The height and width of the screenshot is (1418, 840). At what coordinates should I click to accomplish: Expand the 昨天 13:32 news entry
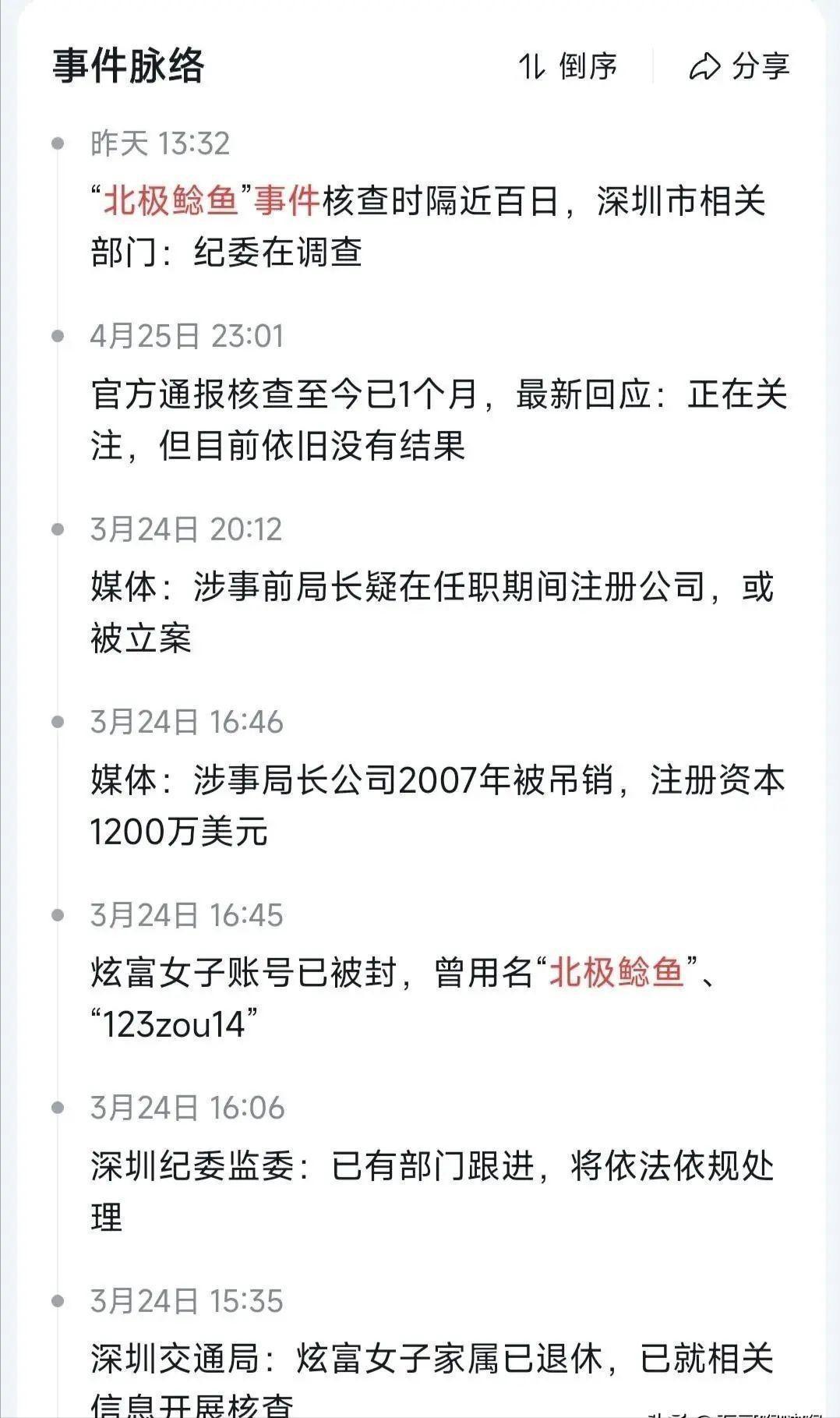pyautogui.click(x=429, y=226)
